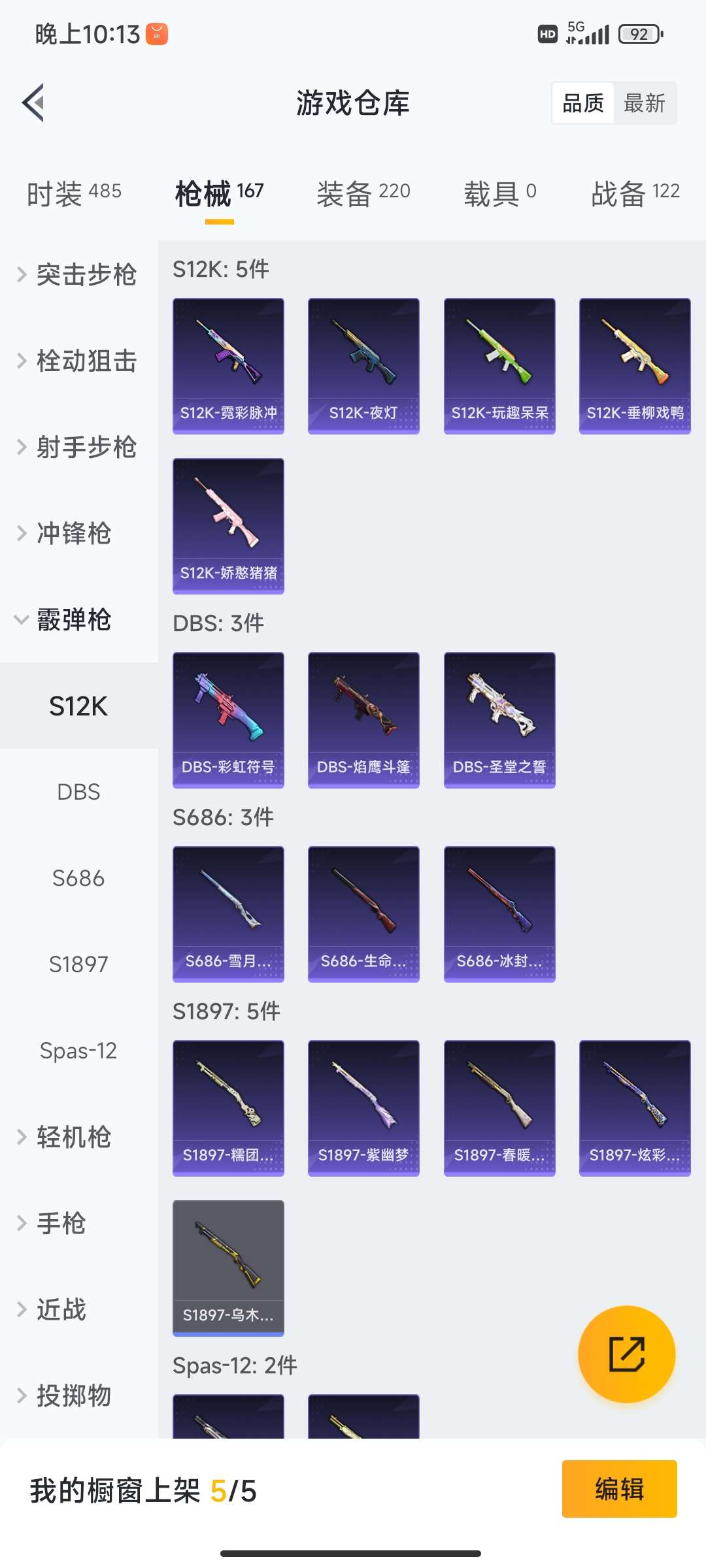Select DBS in the side list

point(78,792)
